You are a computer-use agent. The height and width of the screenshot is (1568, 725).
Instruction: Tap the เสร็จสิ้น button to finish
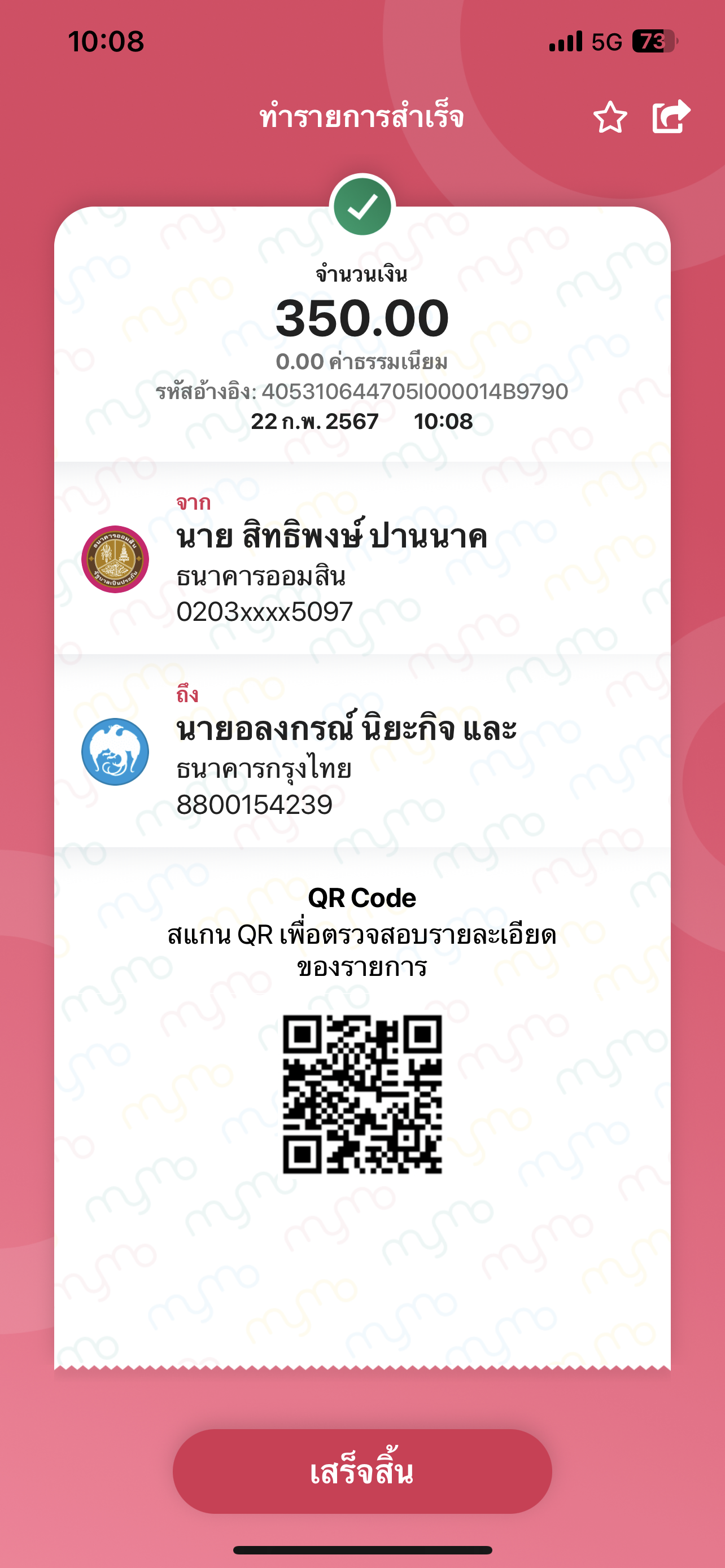[x=362, y=1470]
